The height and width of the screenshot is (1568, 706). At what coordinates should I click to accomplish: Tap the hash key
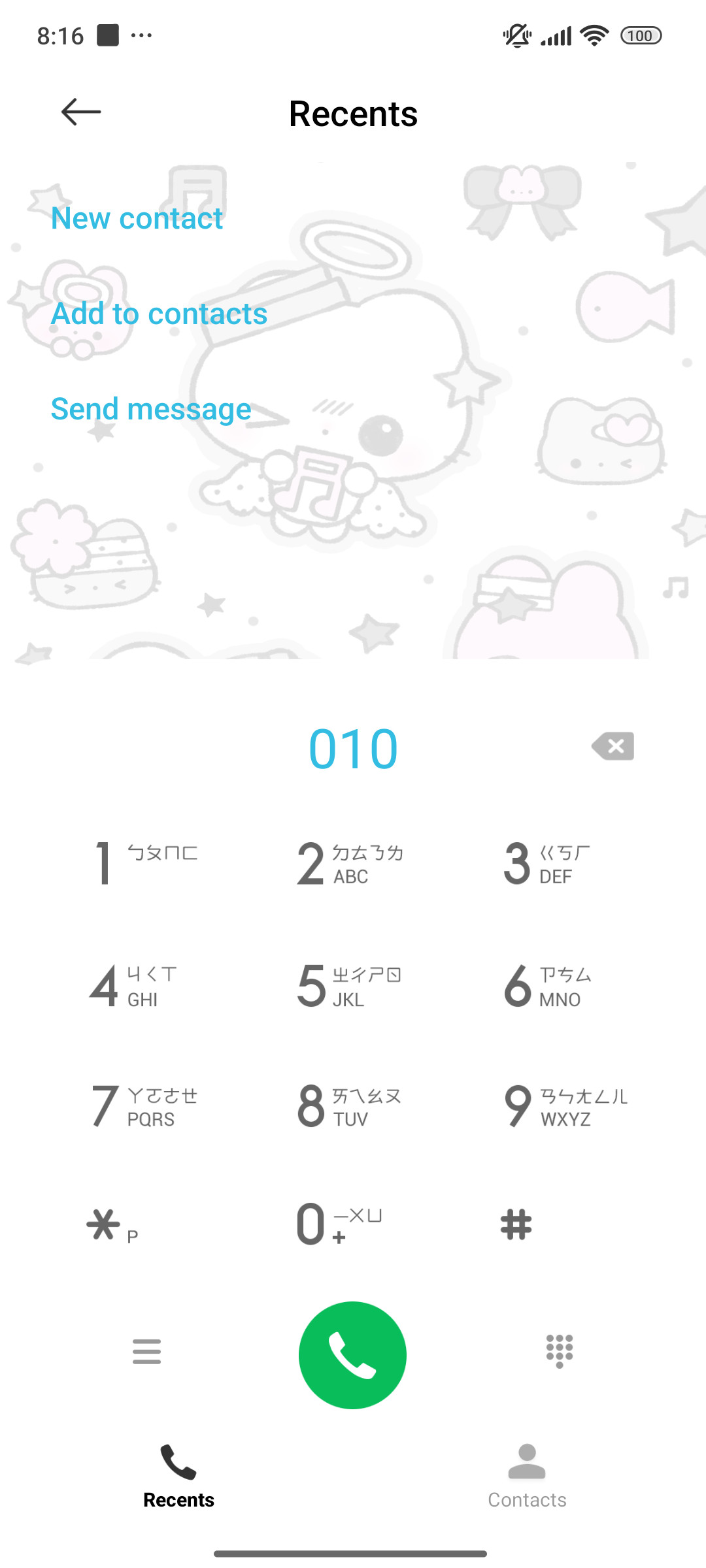pos(516,1225)
